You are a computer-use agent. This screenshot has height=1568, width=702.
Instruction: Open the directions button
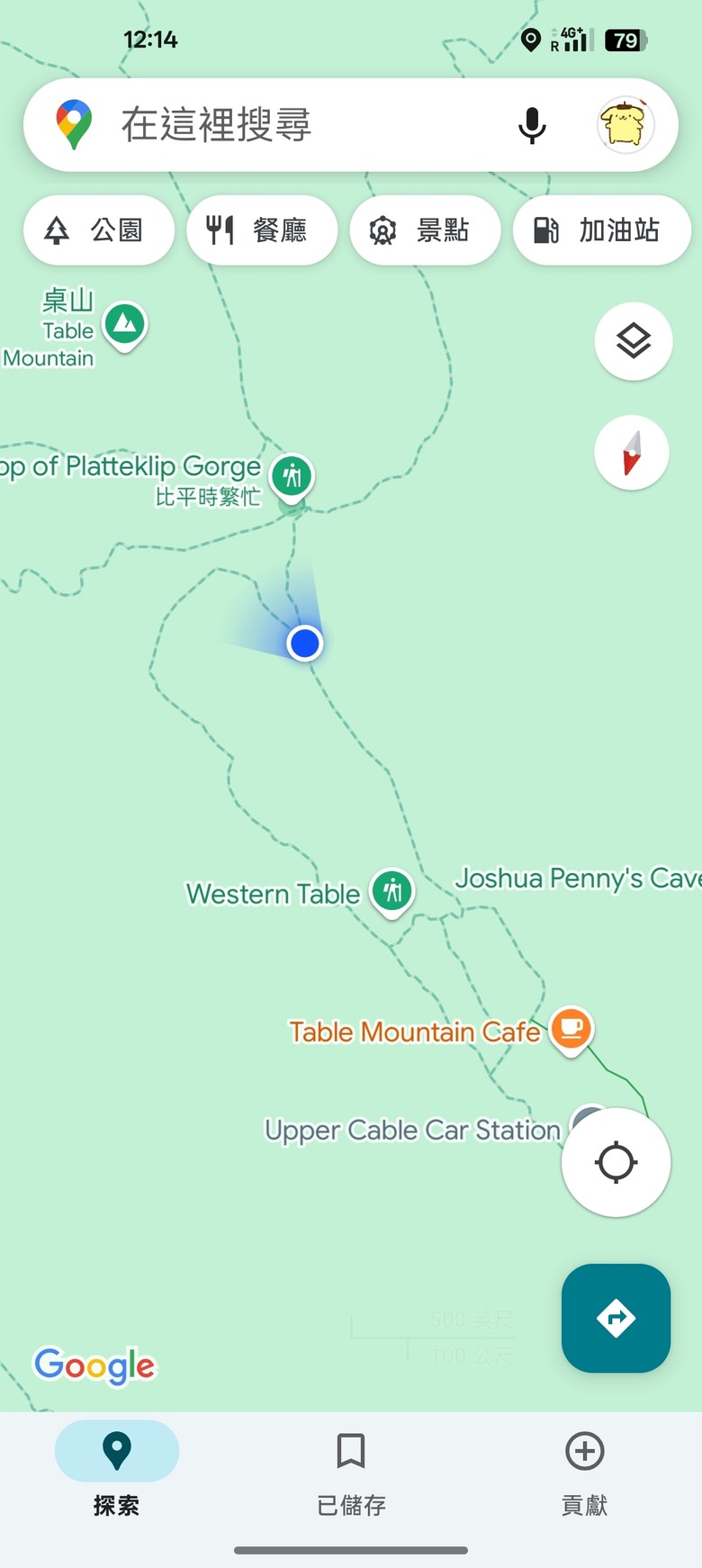click(616, 1318)
